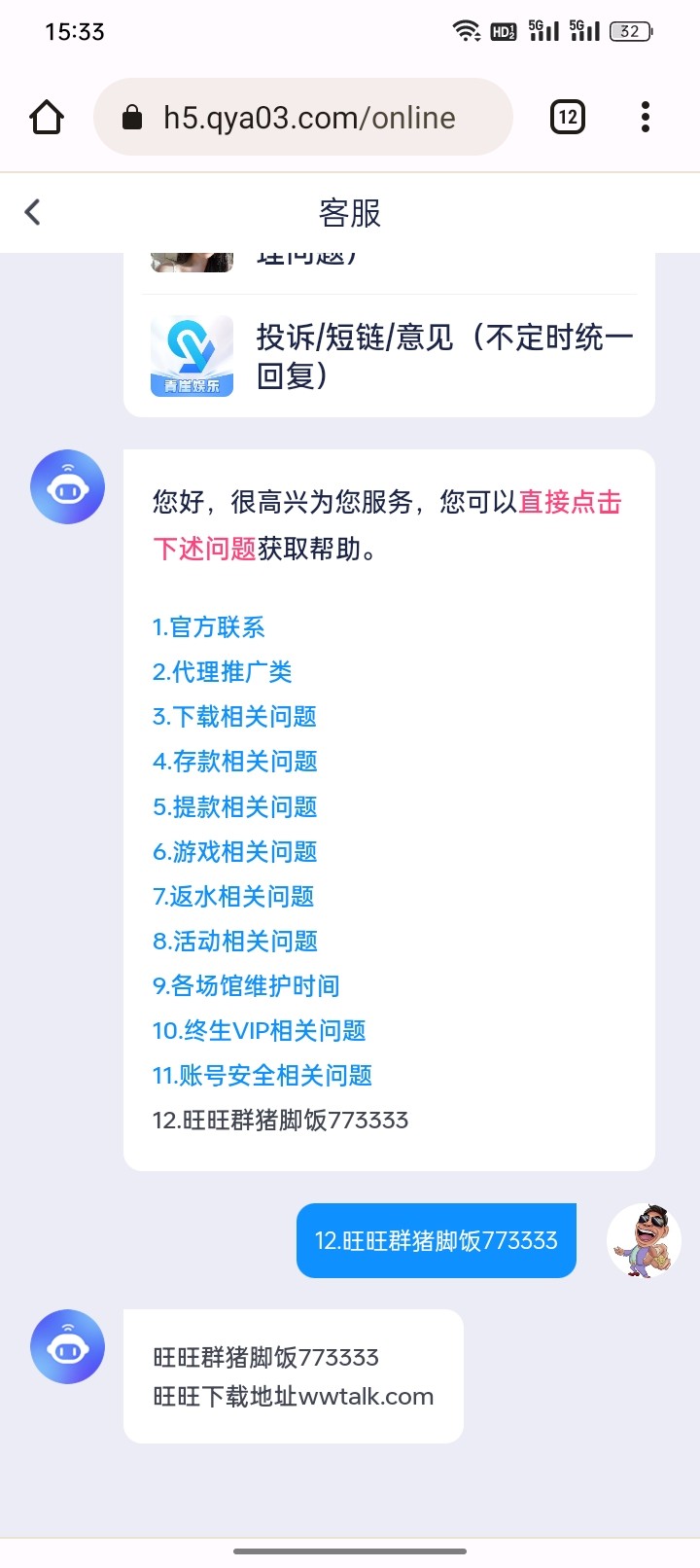Image resolution: width=700 pixels, height=1568 pixels.
Task: Open 9.各场馆维护时间
Action: click(246, 985)
